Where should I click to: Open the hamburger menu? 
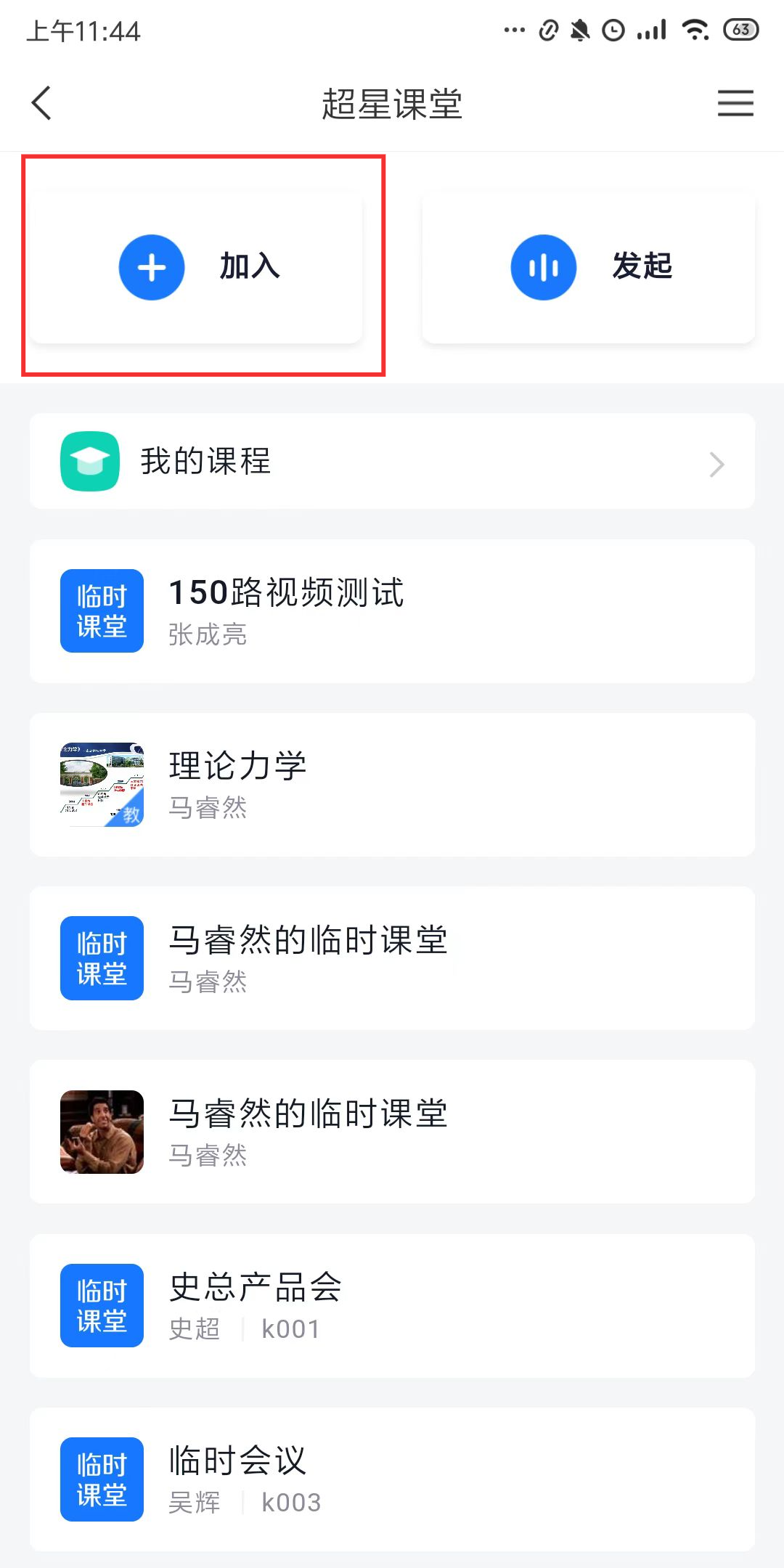coord(735,103)
